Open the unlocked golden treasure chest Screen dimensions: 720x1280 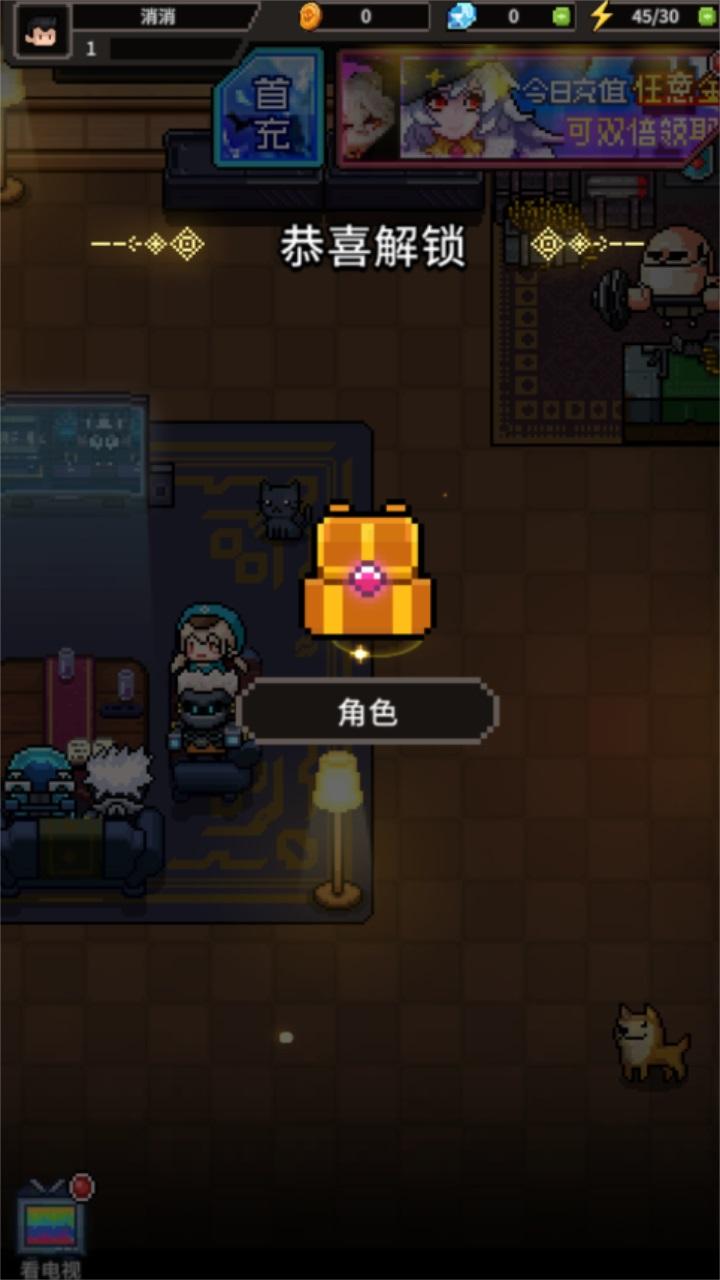pyautogui.click(x=368, y=572)
